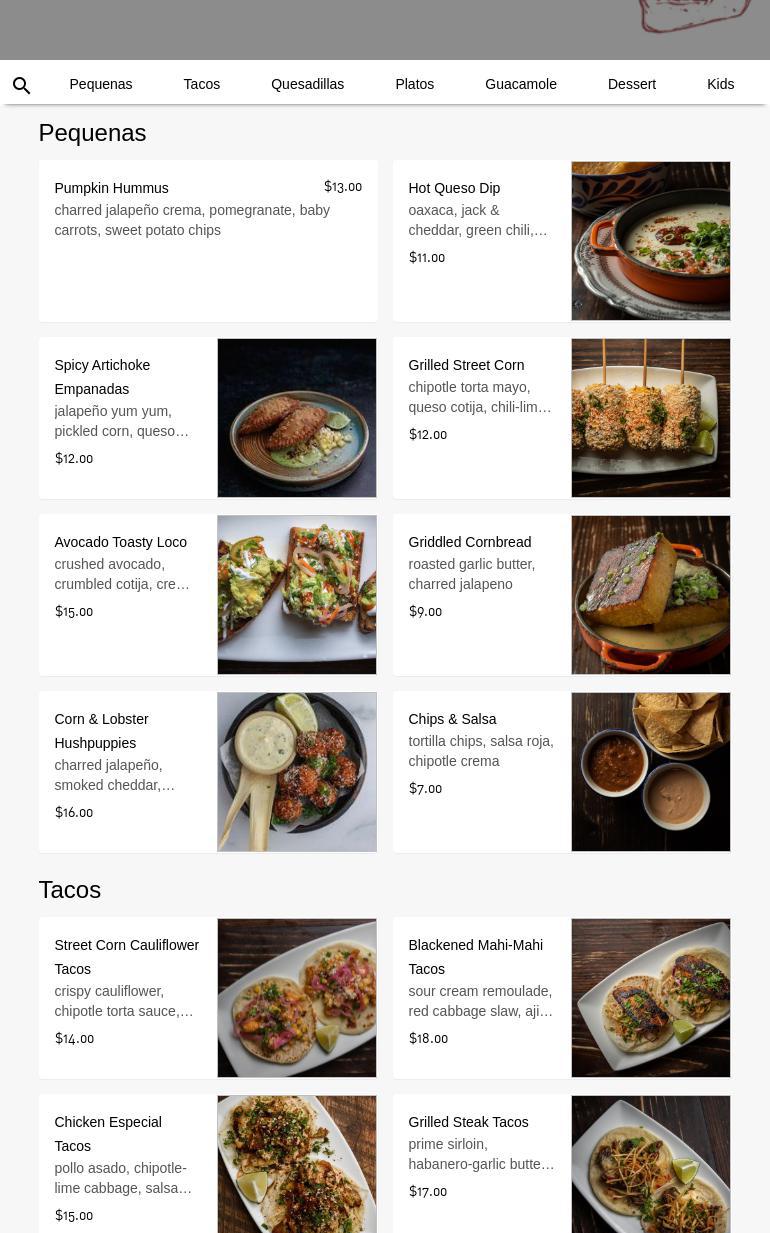Open Grilled Street Corn details
The height and width of the screenshot is (1233, 770).
click(561, 417)
